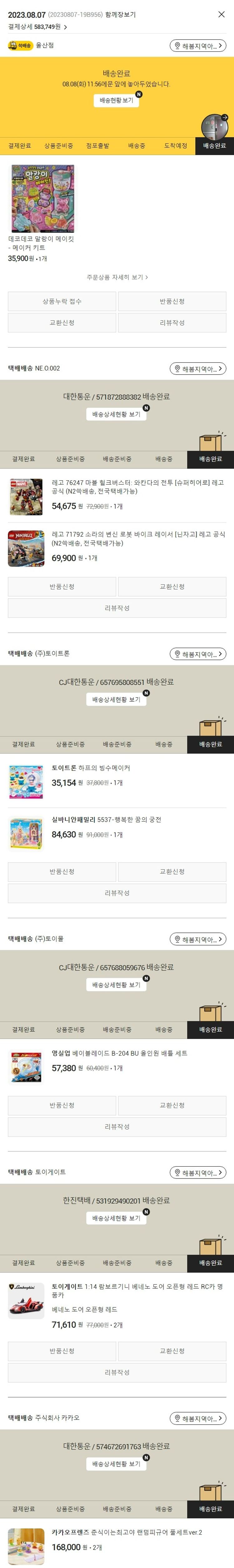Open 실바니안패밀리 5537 product
This screenshot has width=234, height=1568.
pyautogui.click(x=106, y=819)
